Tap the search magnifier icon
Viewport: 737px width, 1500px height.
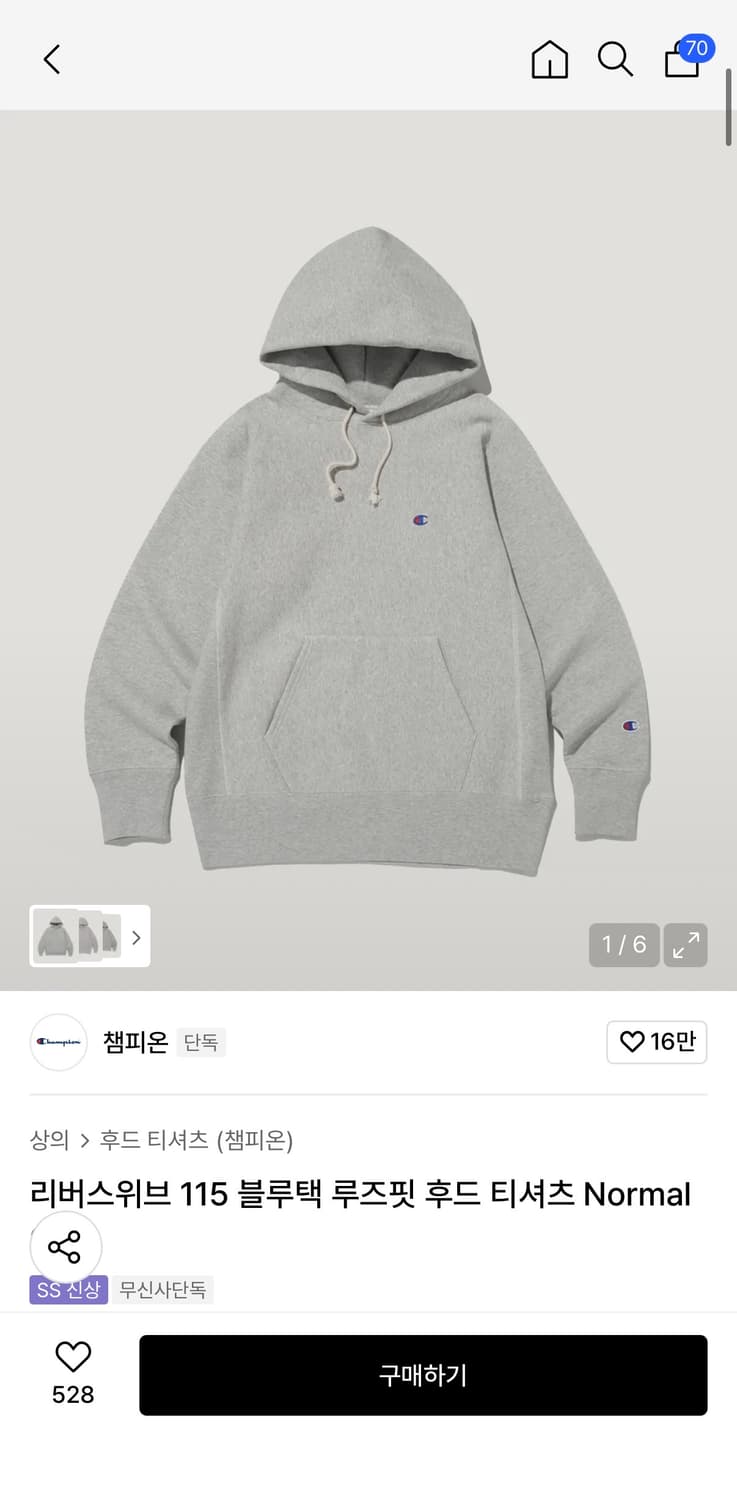pos(615,60)
